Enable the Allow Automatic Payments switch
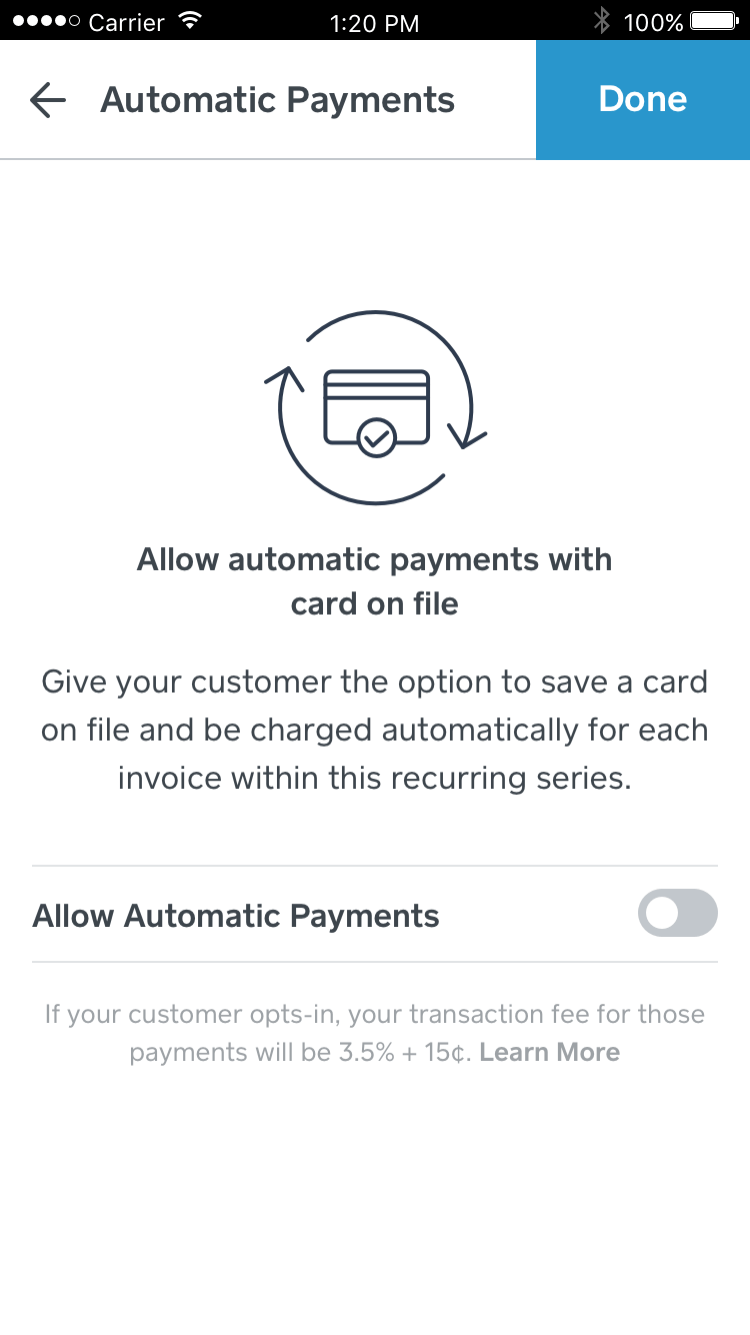750x1335 pixels. tap(678, 913)
